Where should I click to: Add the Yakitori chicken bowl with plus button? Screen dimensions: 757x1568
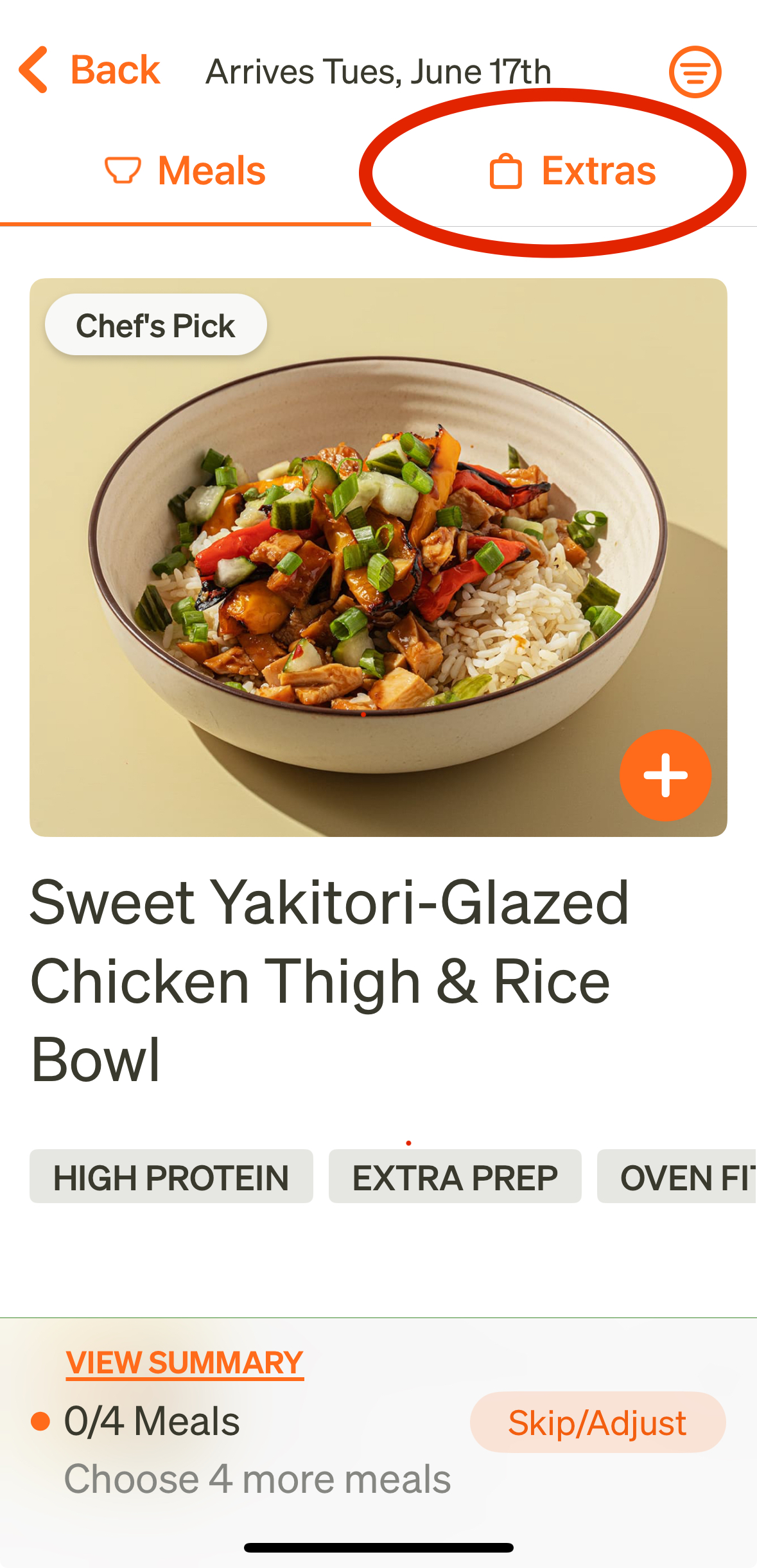pyautogui.click(x=665, y=775)
